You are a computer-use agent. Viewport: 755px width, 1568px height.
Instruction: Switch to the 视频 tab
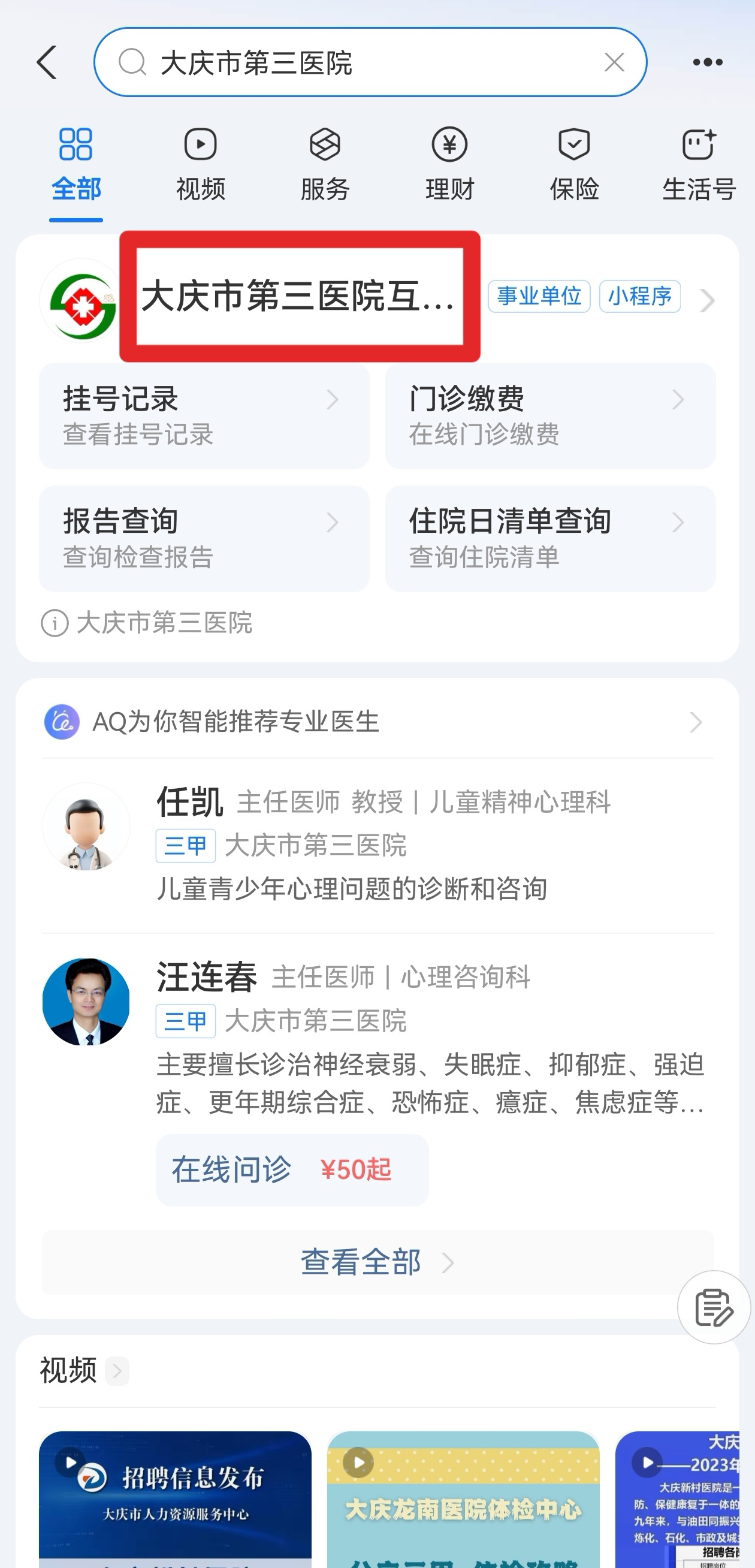200,163
